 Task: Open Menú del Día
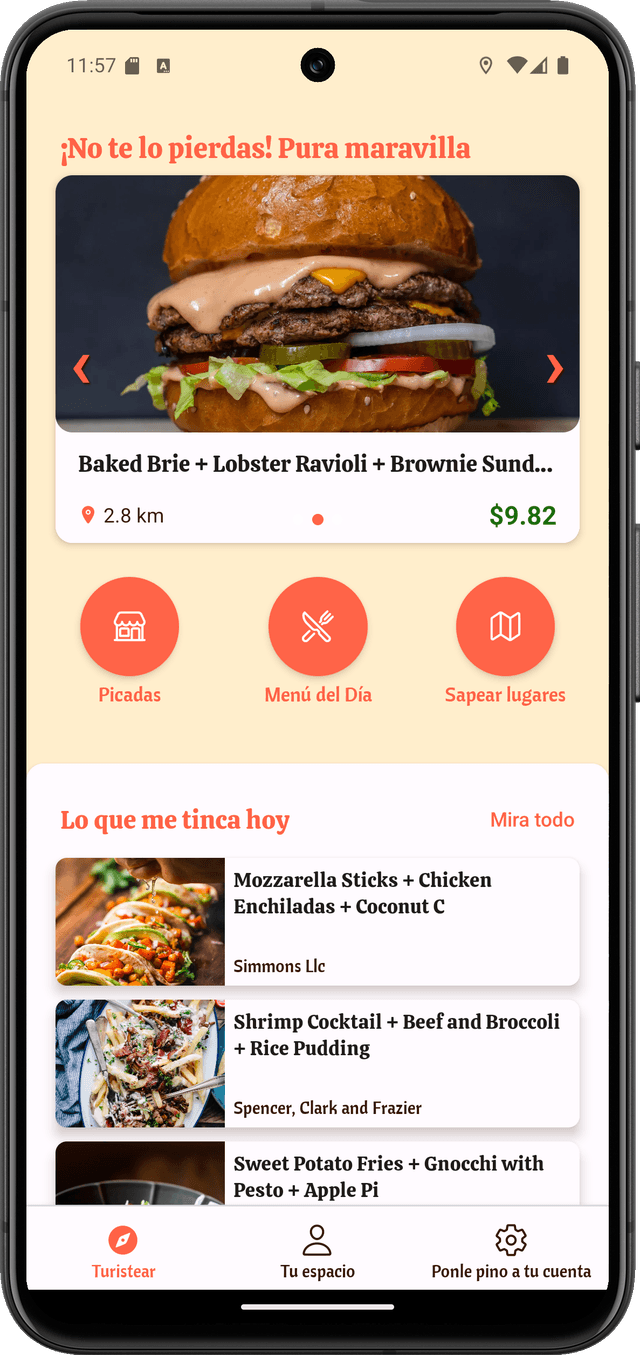tap(318, 627)
